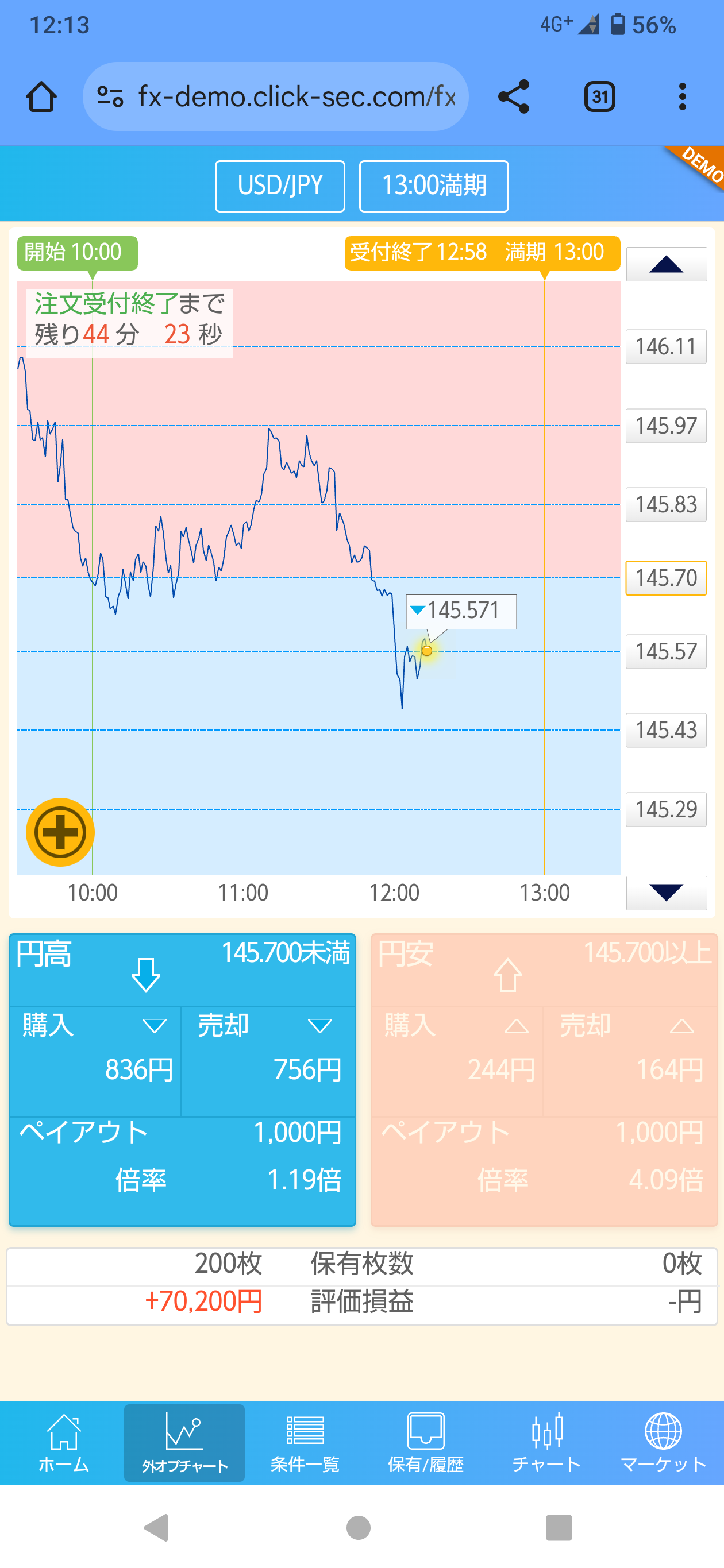The height and width of the screenshot is (1568, 724).
Task: Select the highlighted 145.70 target rate
Action: point(665,580)
